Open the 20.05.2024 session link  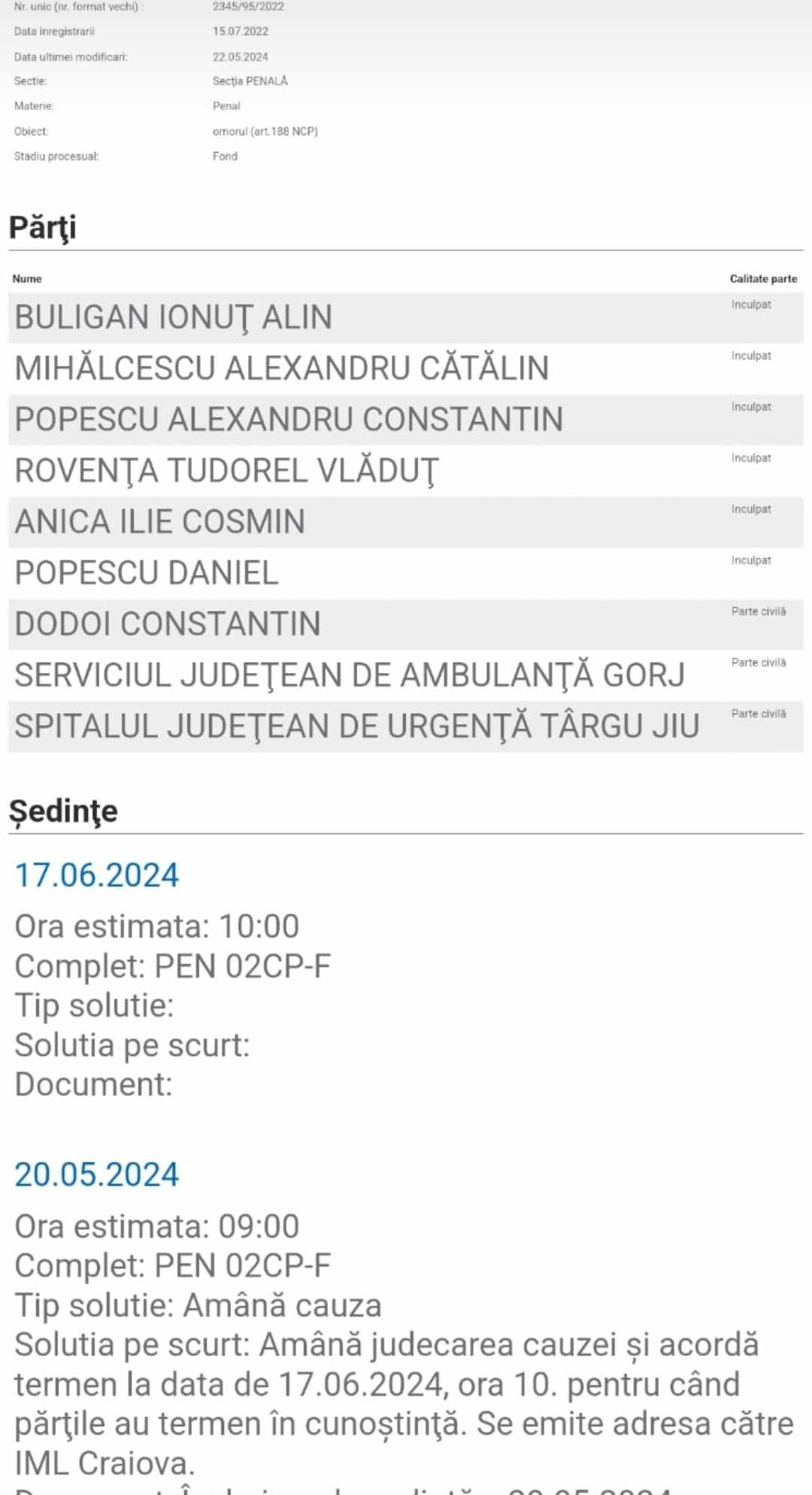(97, 1175)
